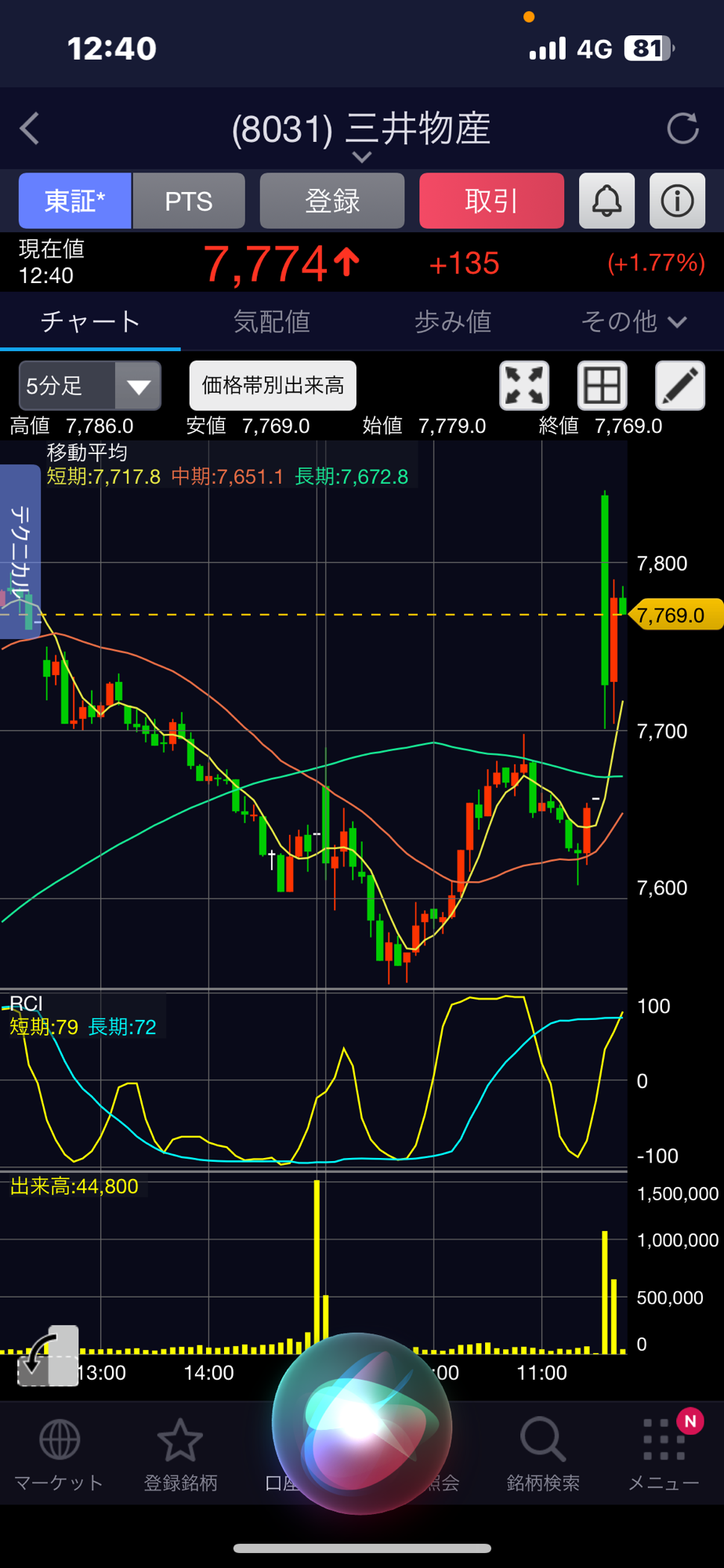Open chart drawing pencil tool

pos(679,386)
